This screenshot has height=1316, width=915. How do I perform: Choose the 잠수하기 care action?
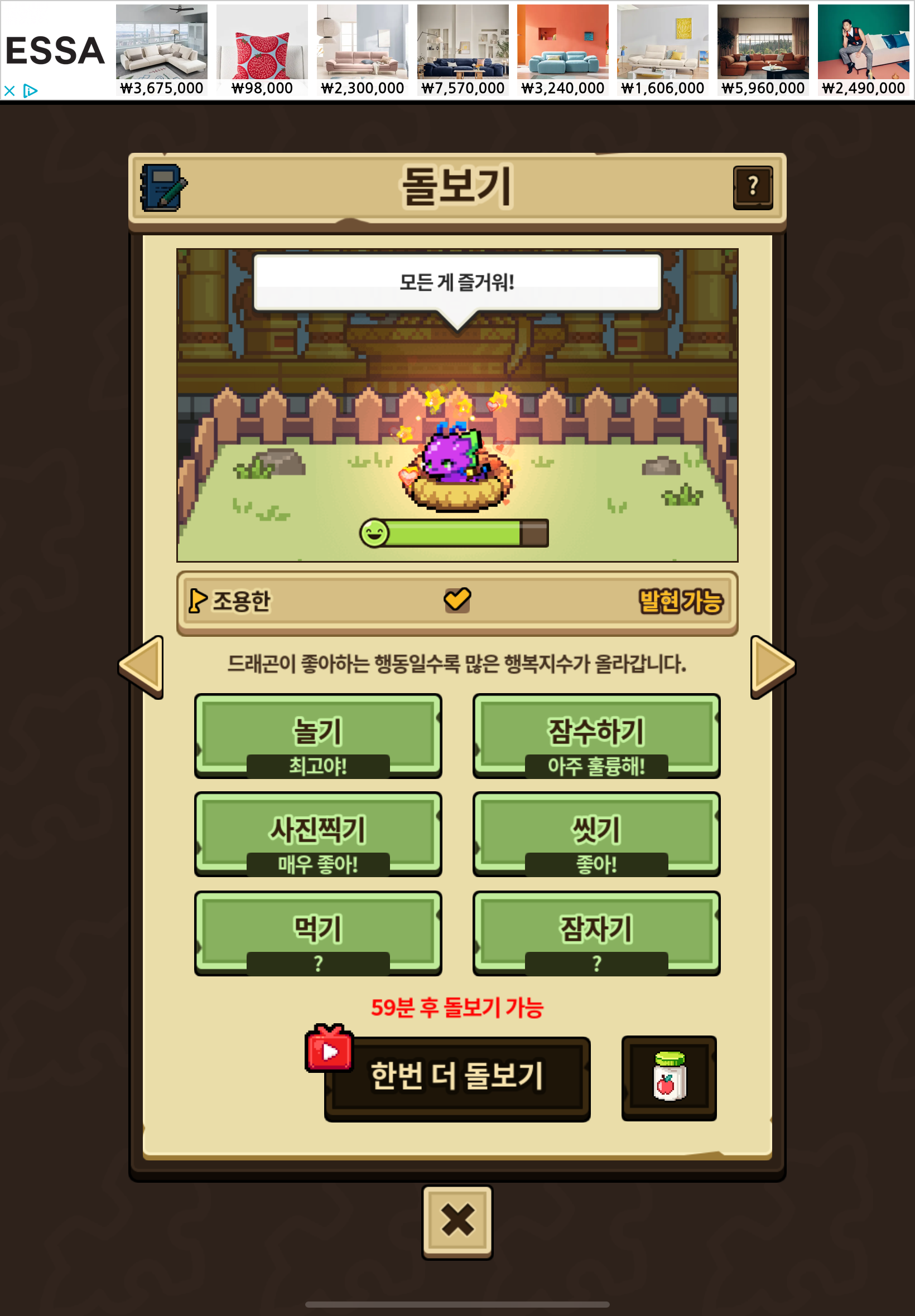pos(596,735)
